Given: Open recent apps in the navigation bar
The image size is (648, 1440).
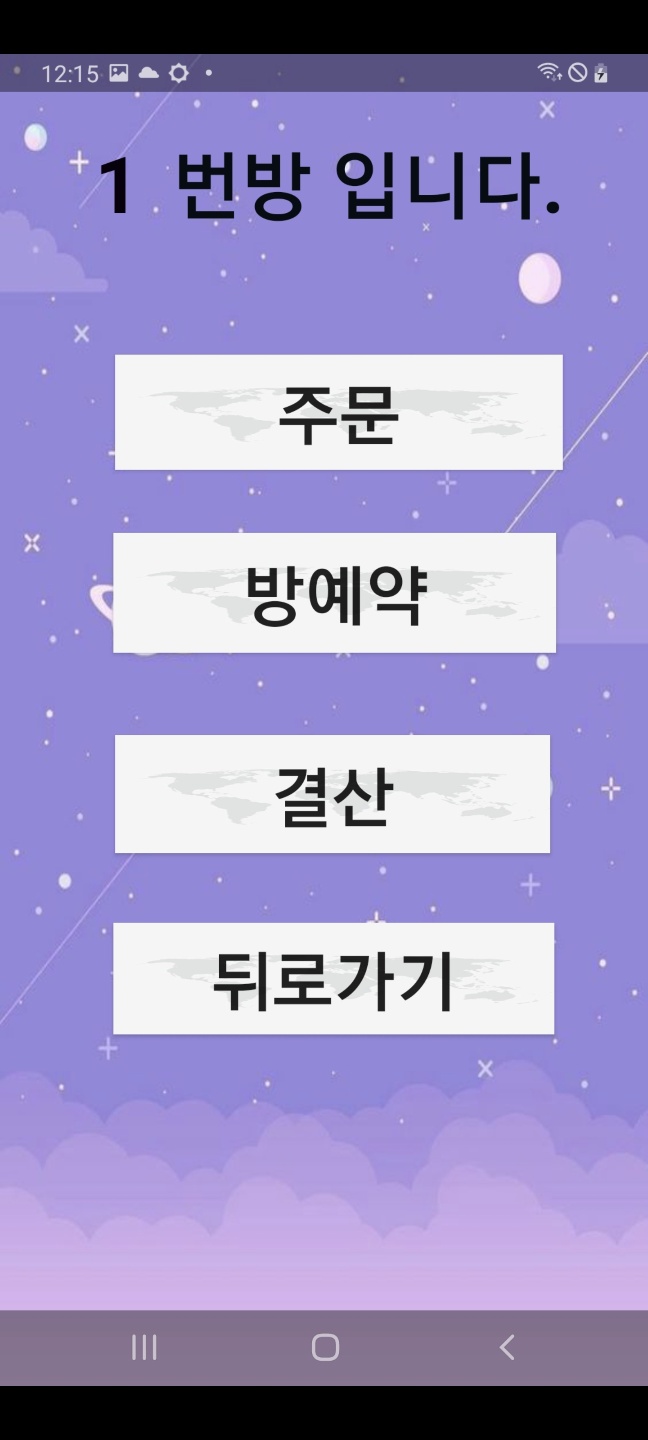Looking at the screenshot, I should pyautogui.click(x=144, y=1347).
